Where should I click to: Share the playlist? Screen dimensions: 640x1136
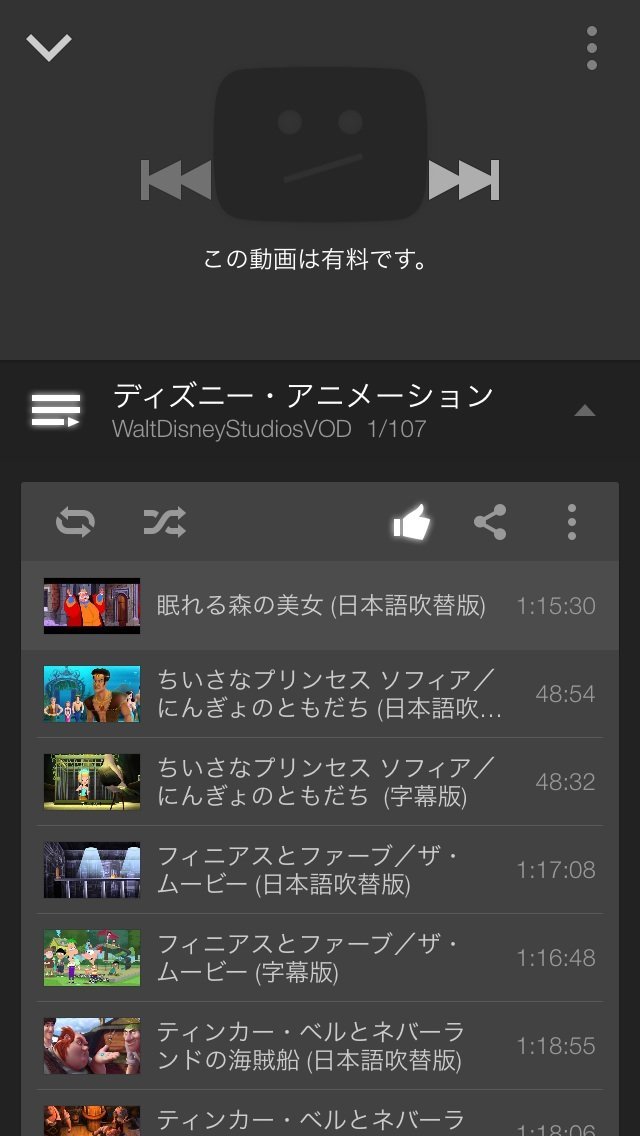tap(490, 522)
